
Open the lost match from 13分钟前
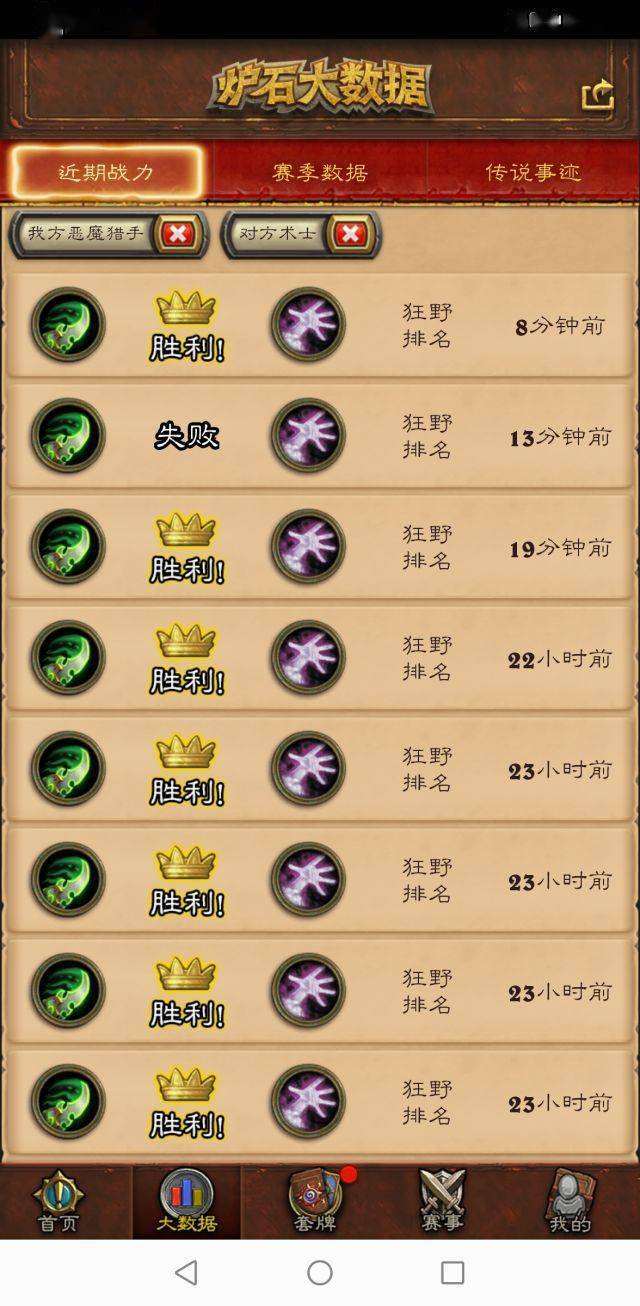(x=320, y=436)
